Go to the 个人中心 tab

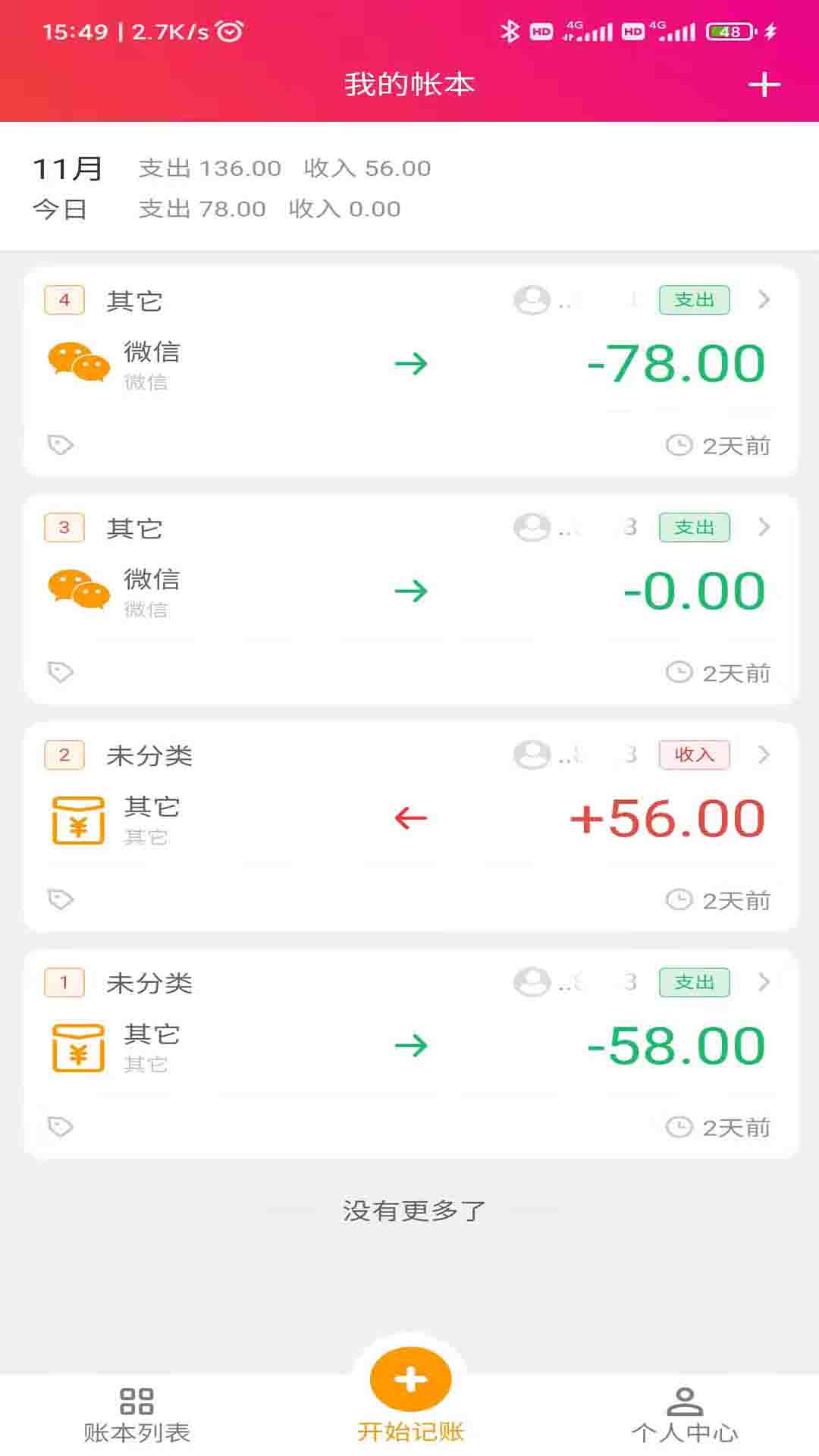pyautogui.click(x=685, y=1416)
